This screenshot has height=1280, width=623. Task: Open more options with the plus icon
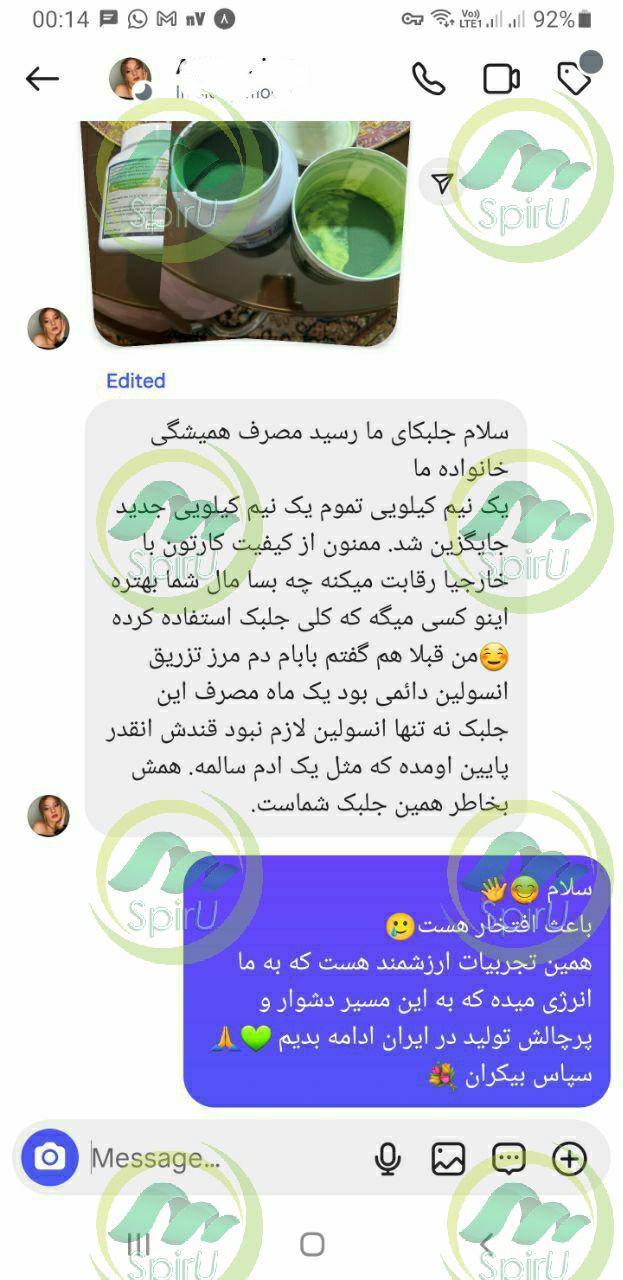[x=569, y=1158]
